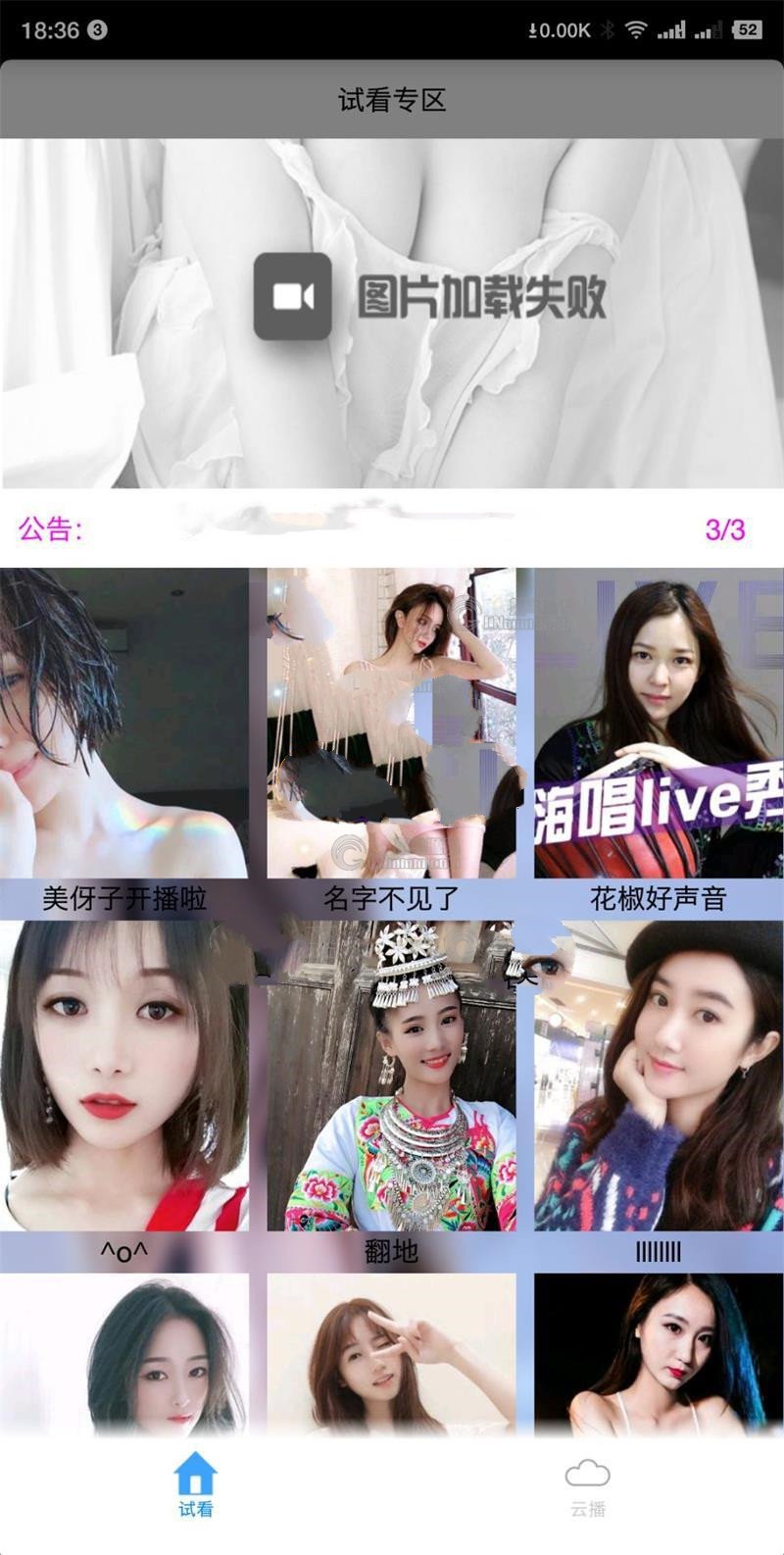The height and width of the screenshot is (1555, 784).
Task: Open the 翻地 live stream
Action: (x=390, y=1078)
